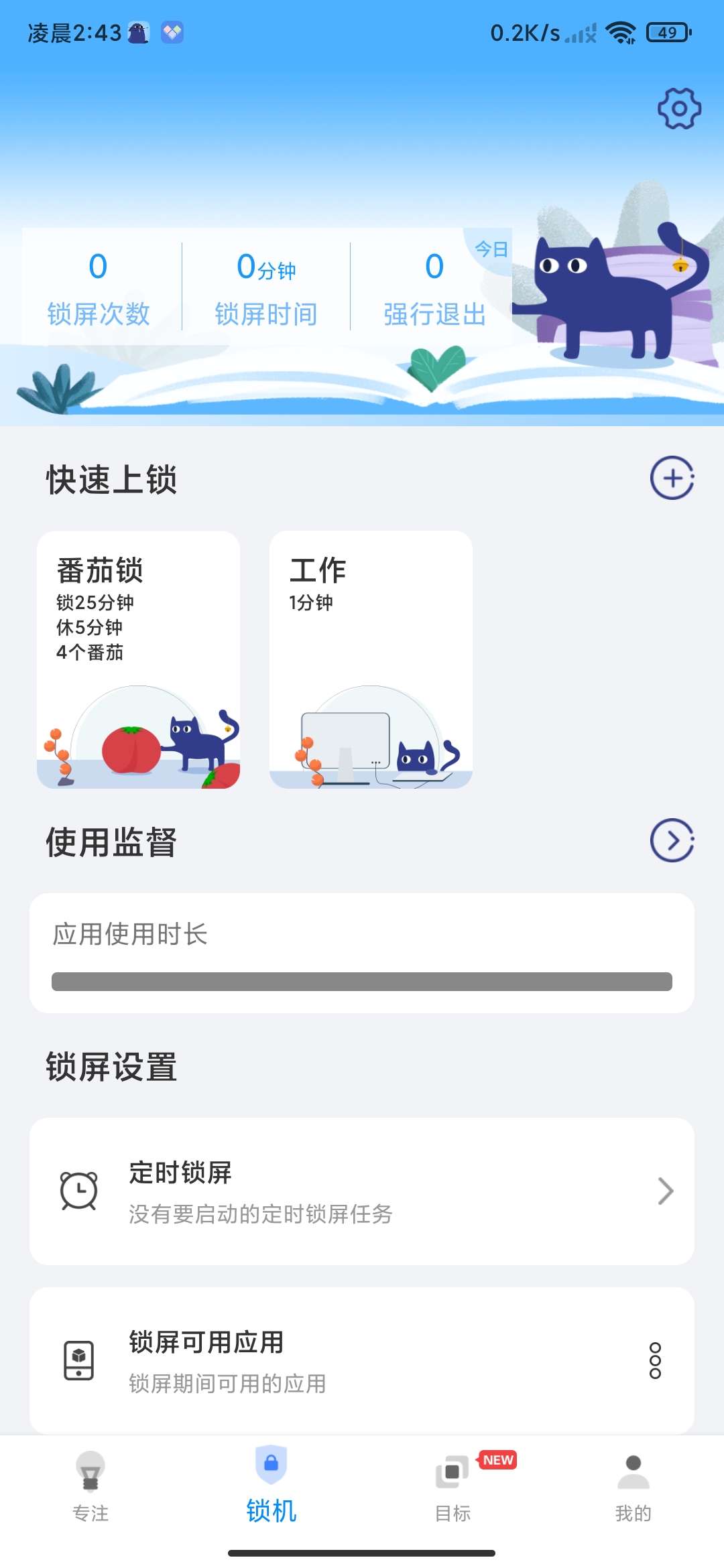
Task: Open 锁屏可用应用 options menu
Action: pyautogui.click(x=655, y=1360)
